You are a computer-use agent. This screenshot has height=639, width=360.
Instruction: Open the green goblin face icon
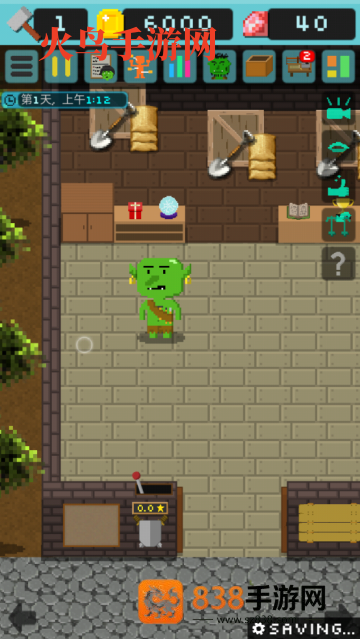[219, 66]
